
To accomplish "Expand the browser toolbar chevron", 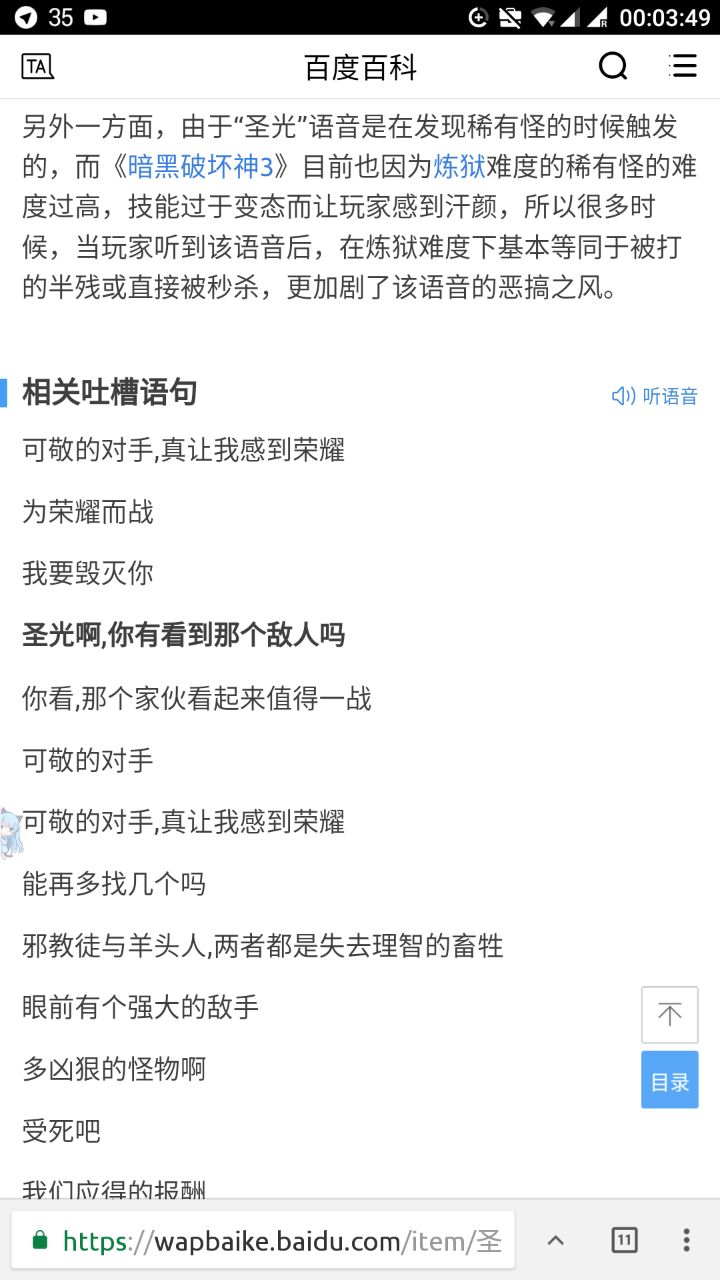I will [556, 1241].
